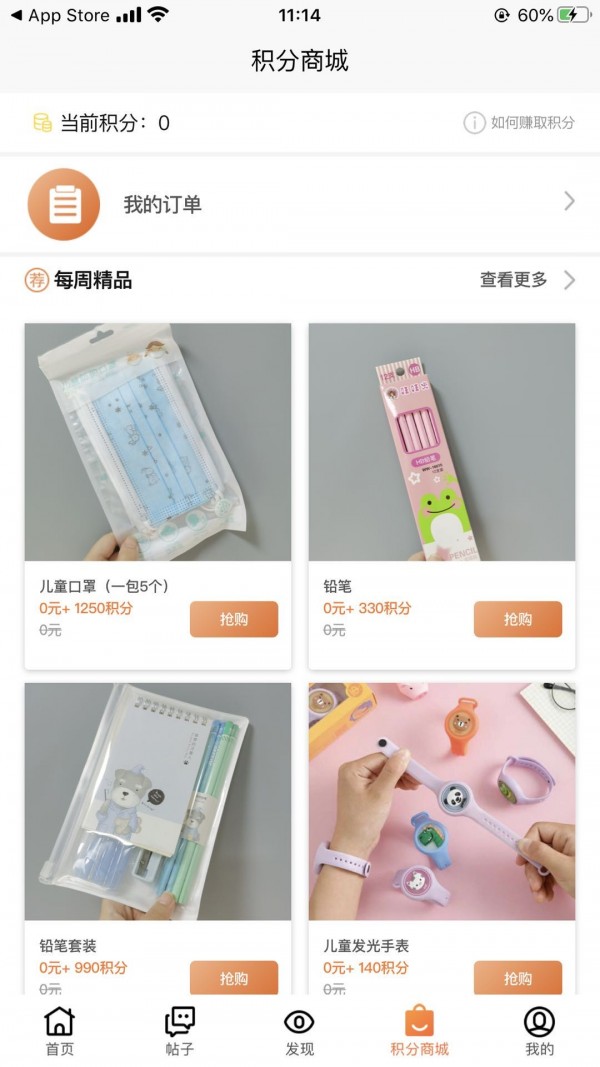
Task: Return to App Store via back link
Action: (58, 15)
